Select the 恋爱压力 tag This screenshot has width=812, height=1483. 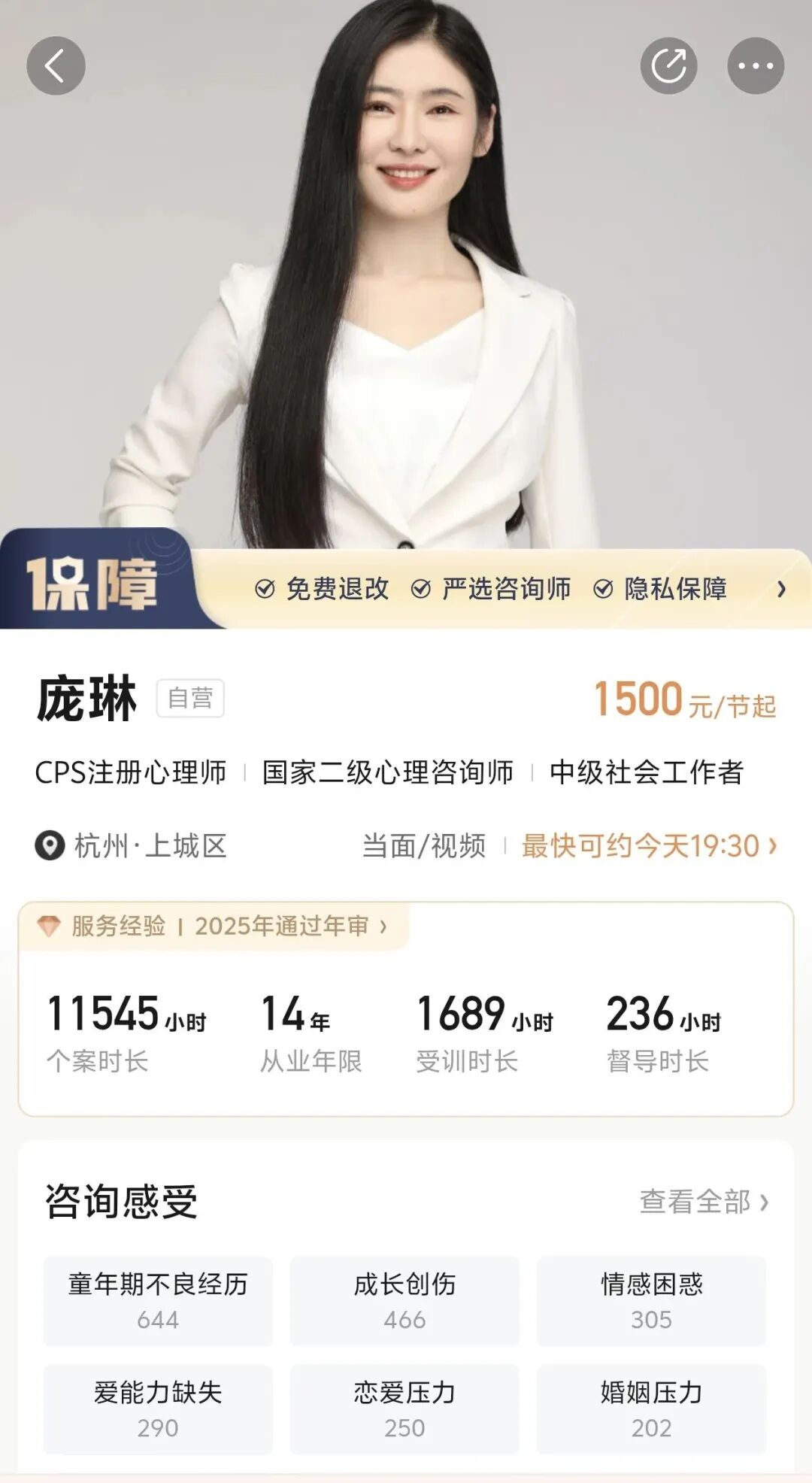pos(404,1409)
